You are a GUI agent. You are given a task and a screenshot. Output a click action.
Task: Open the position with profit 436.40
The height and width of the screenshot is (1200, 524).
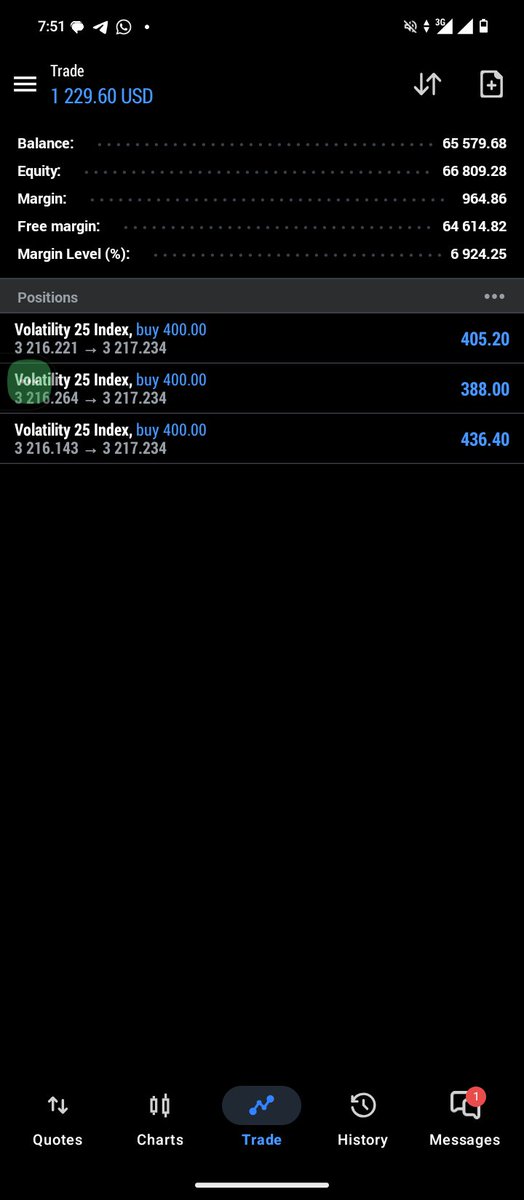click(x=262, y=439)
